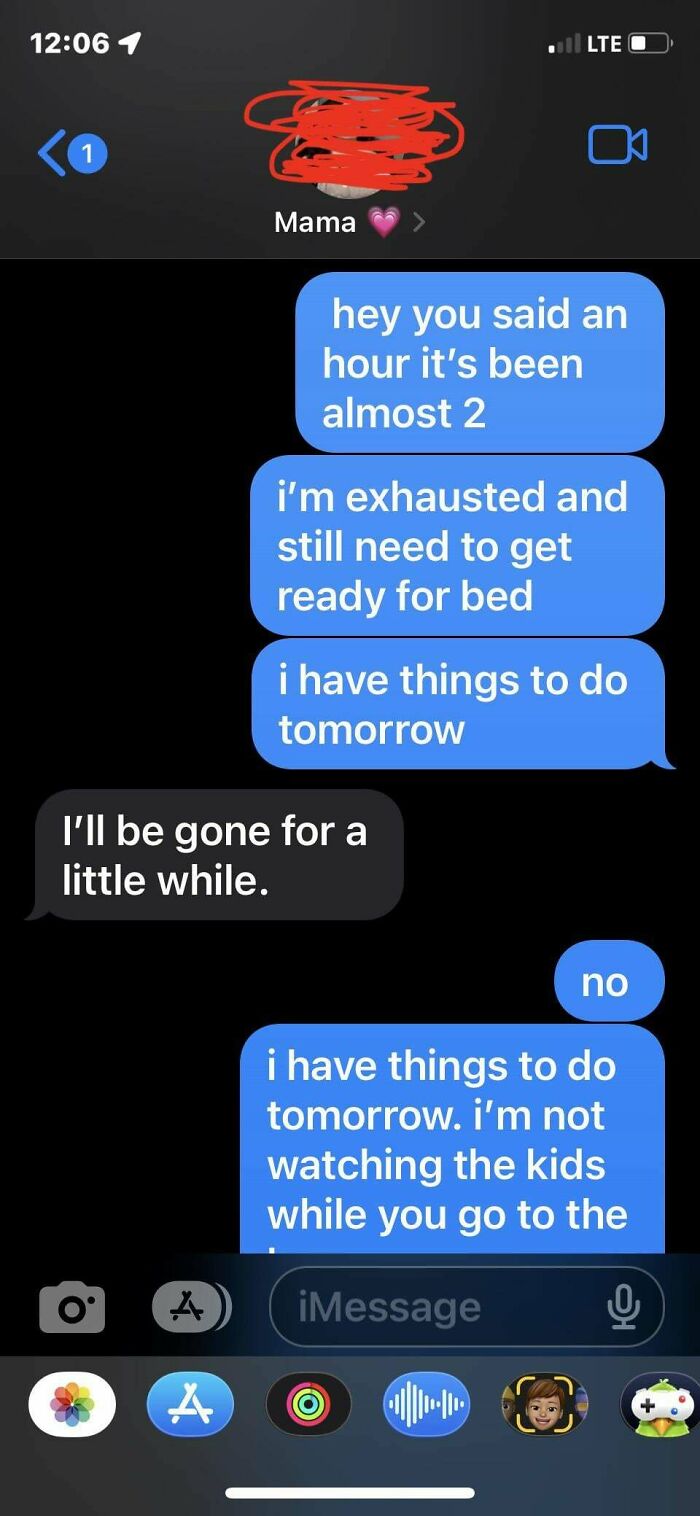
Task: Open the Photos app in the drawer
Action: point(72,1405)
